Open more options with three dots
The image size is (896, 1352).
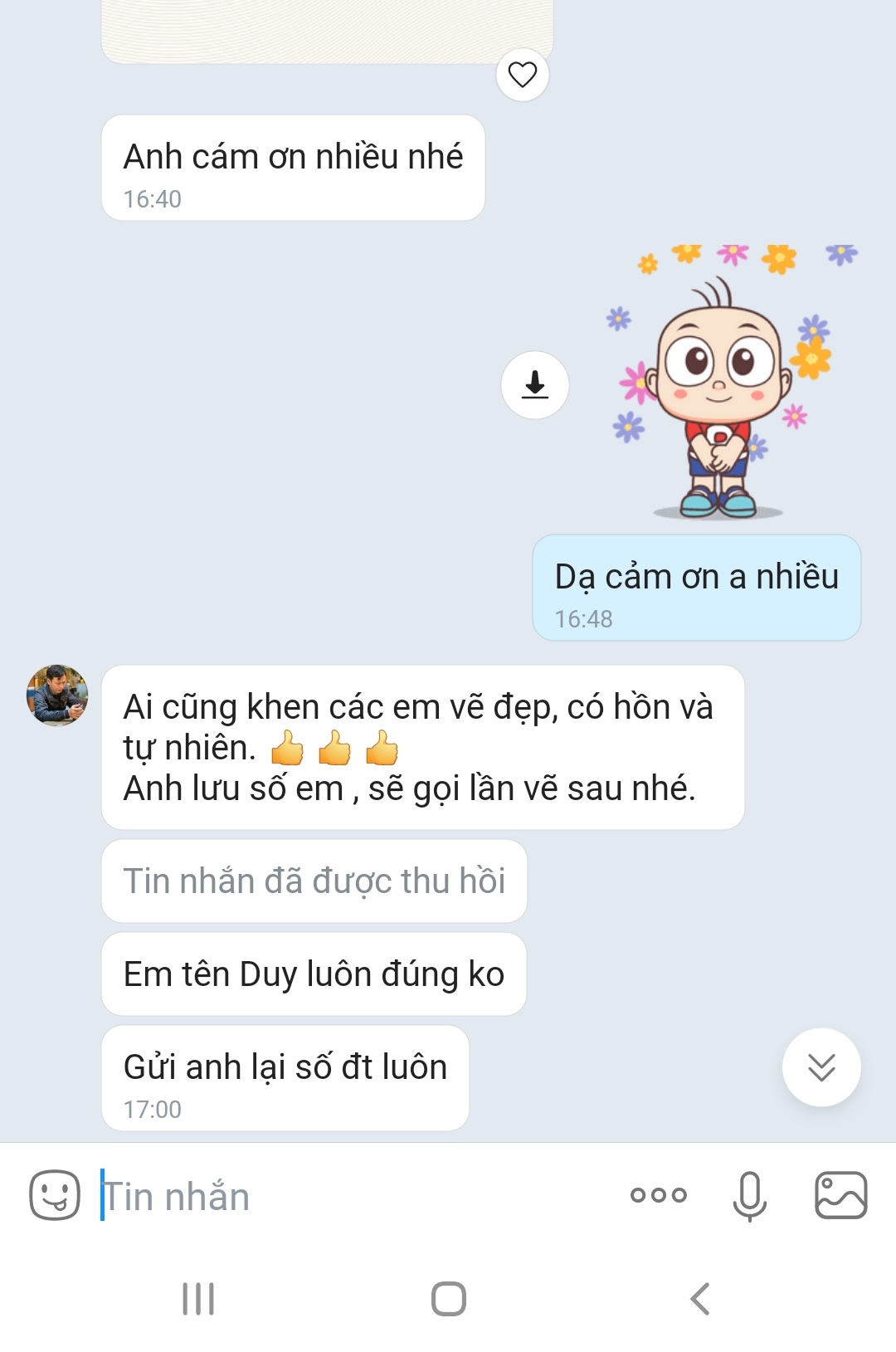tap(658, 1195)
